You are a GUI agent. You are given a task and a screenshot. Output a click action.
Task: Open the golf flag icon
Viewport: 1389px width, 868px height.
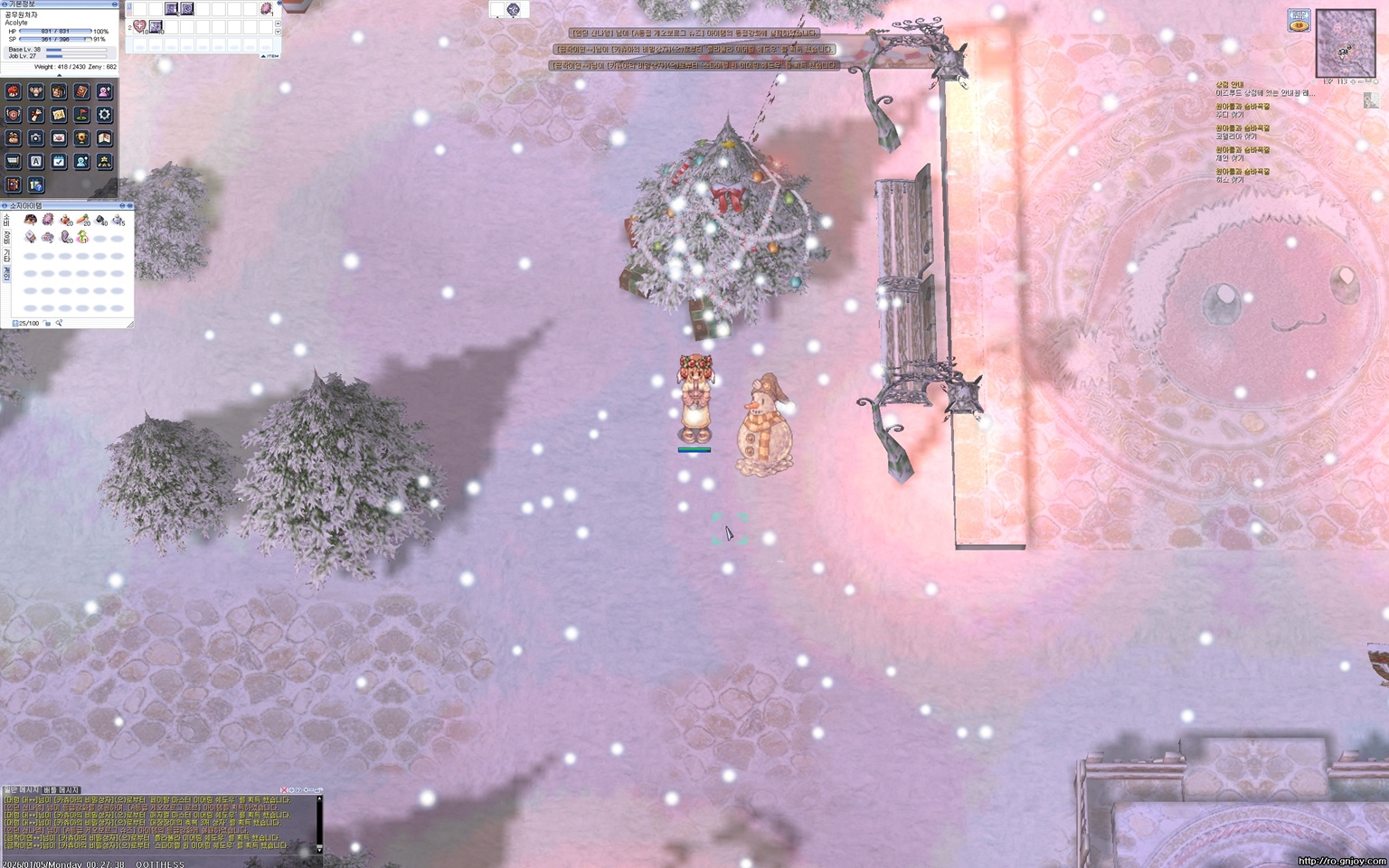pyautogui.click(x=81, y=115)
